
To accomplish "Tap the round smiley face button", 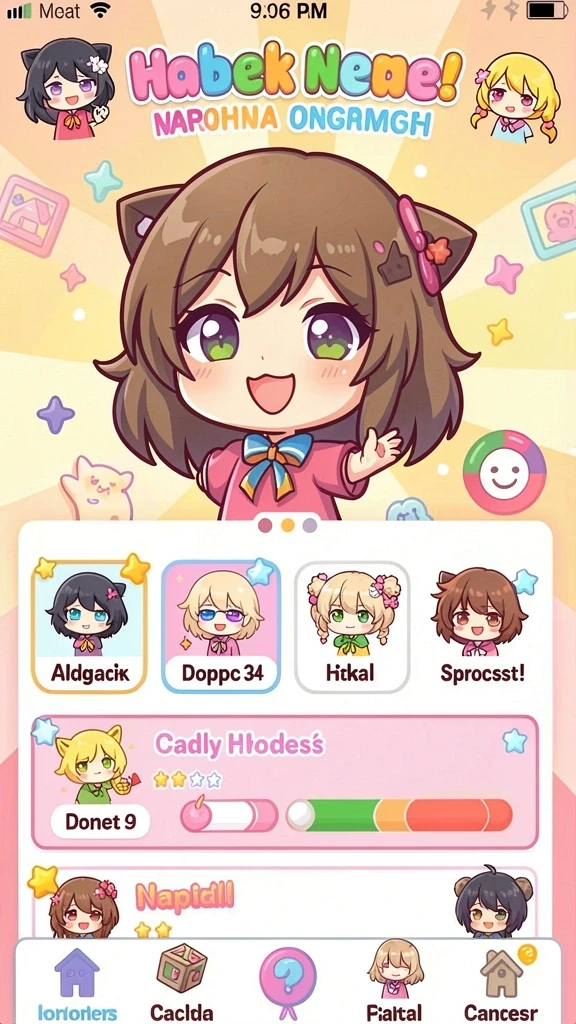I will 504,472.
